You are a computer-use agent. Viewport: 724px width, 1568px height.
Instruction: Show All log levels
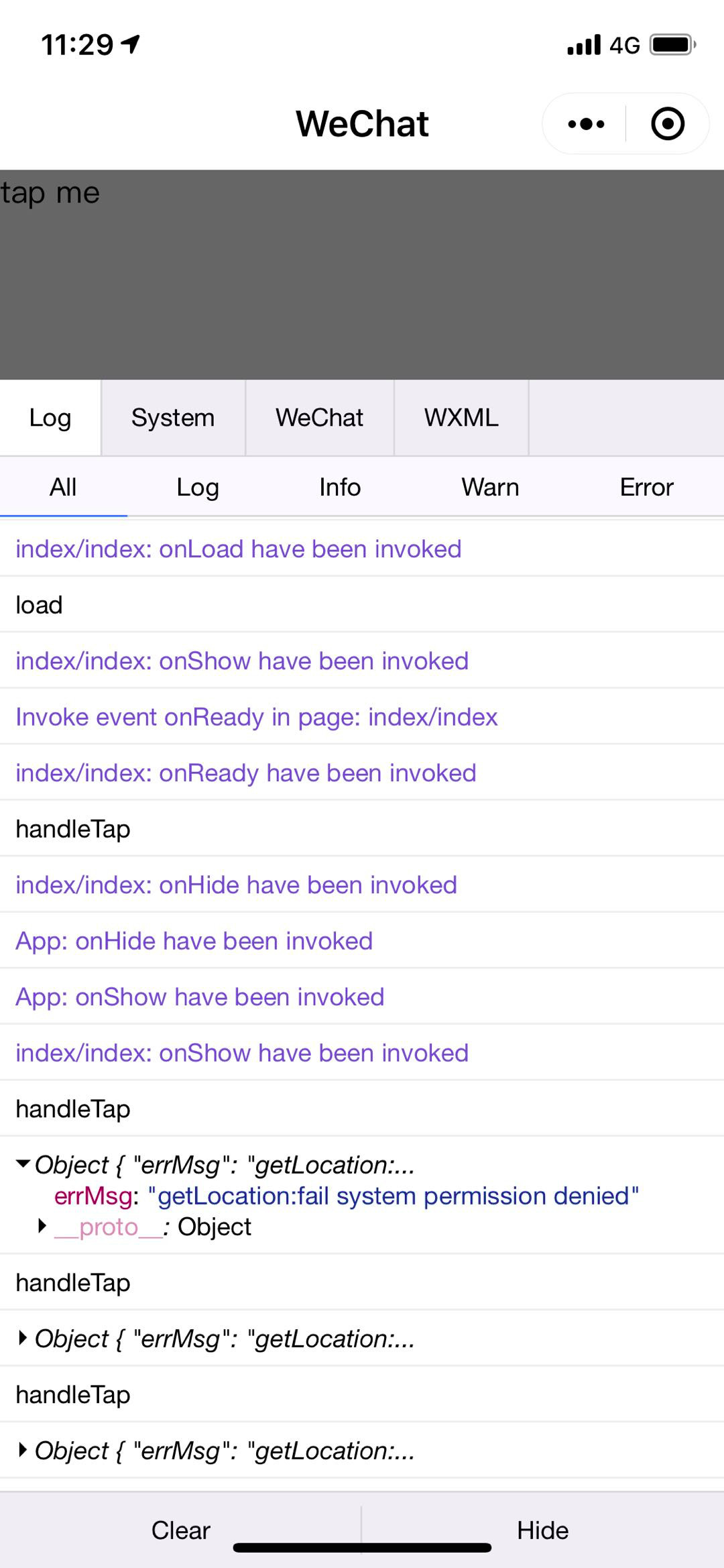[x=63, y=488]
